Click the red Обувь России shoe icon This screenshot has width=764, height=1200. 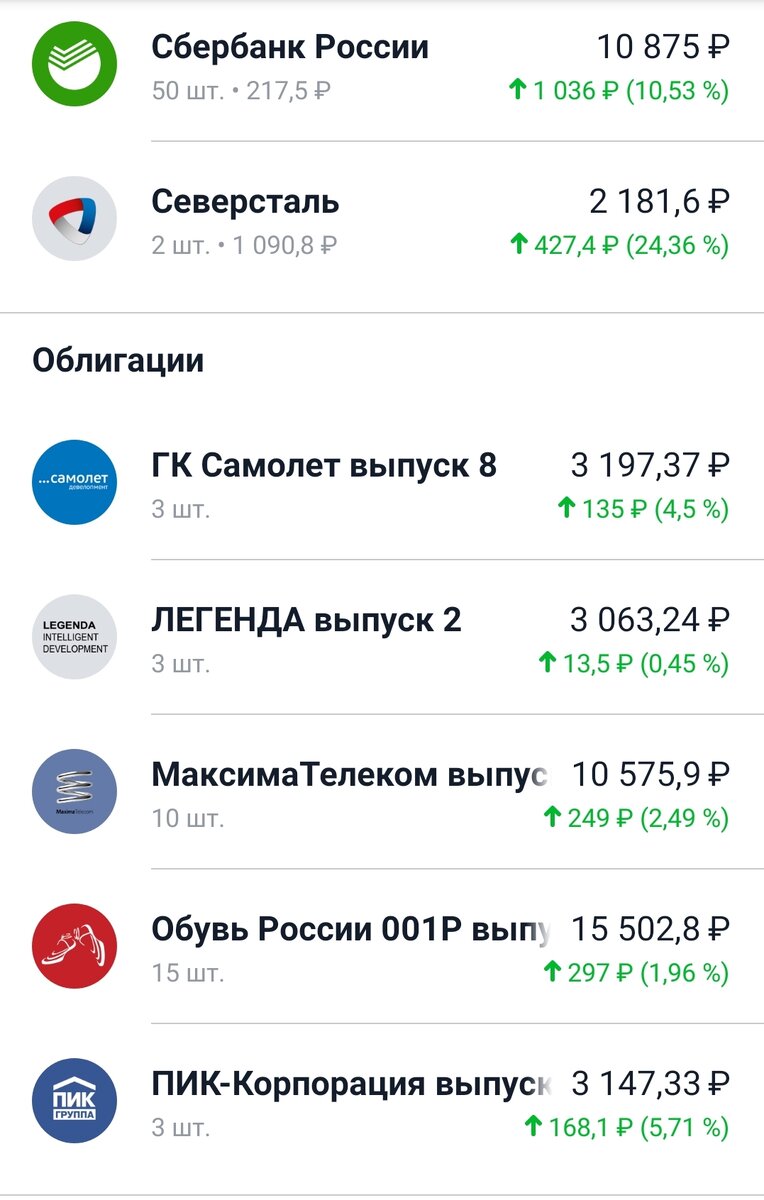74,945
